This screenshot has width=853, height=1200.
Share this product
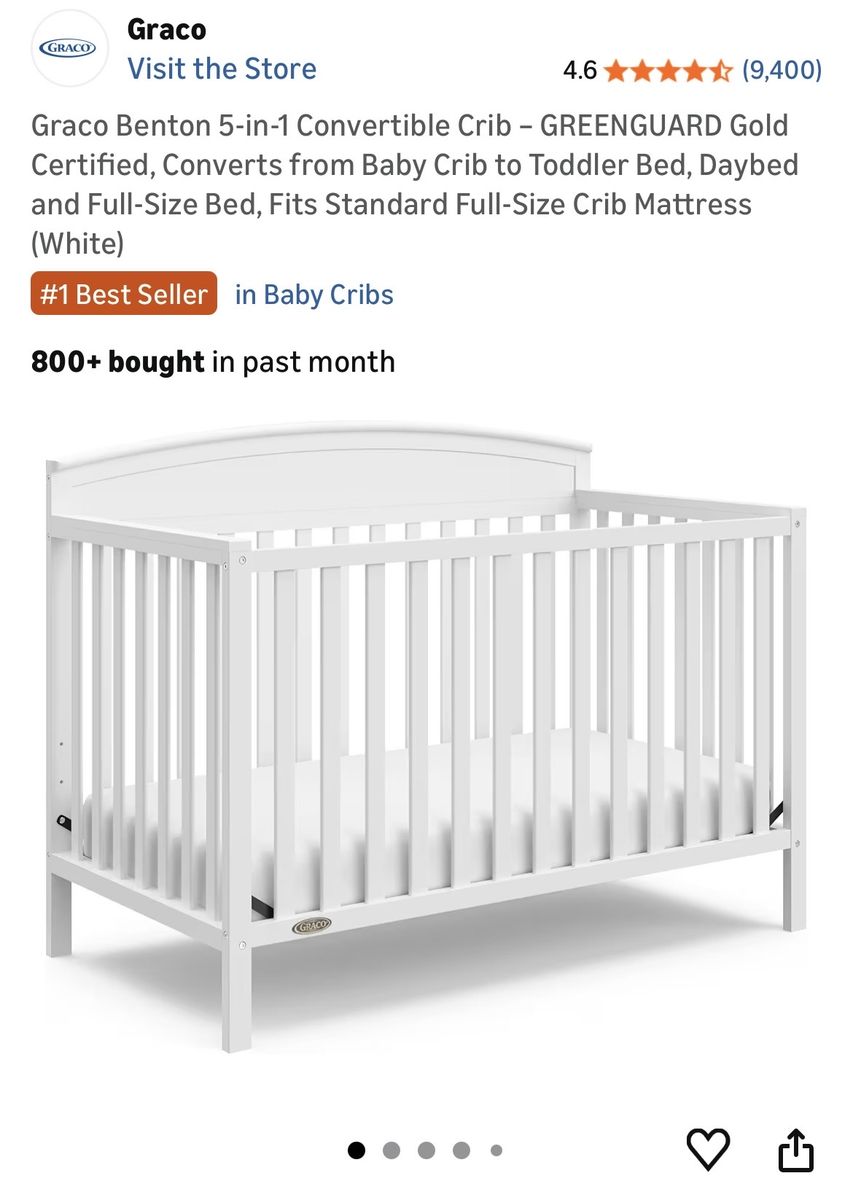coord(796,1148)
